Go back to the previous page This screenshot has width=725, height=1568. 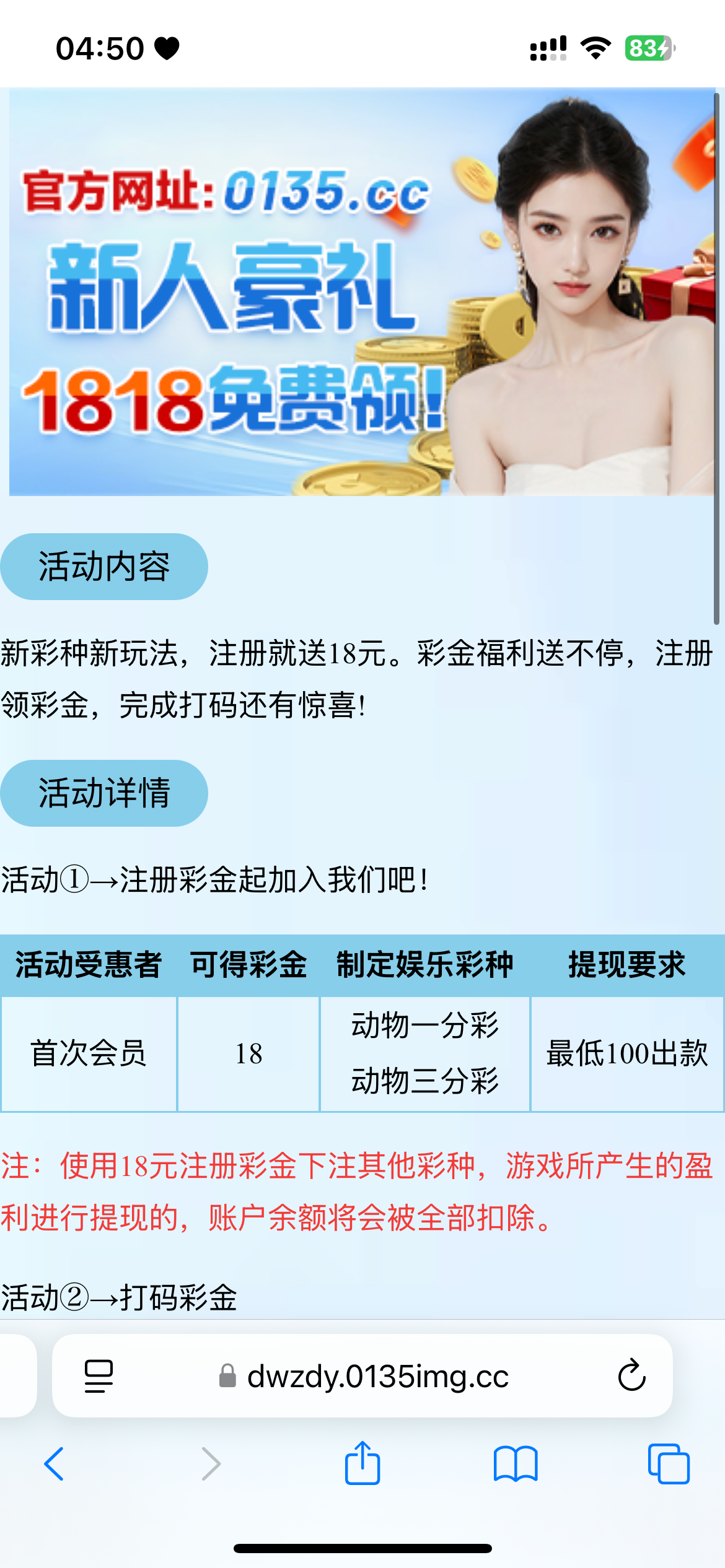pos(54,1464)
